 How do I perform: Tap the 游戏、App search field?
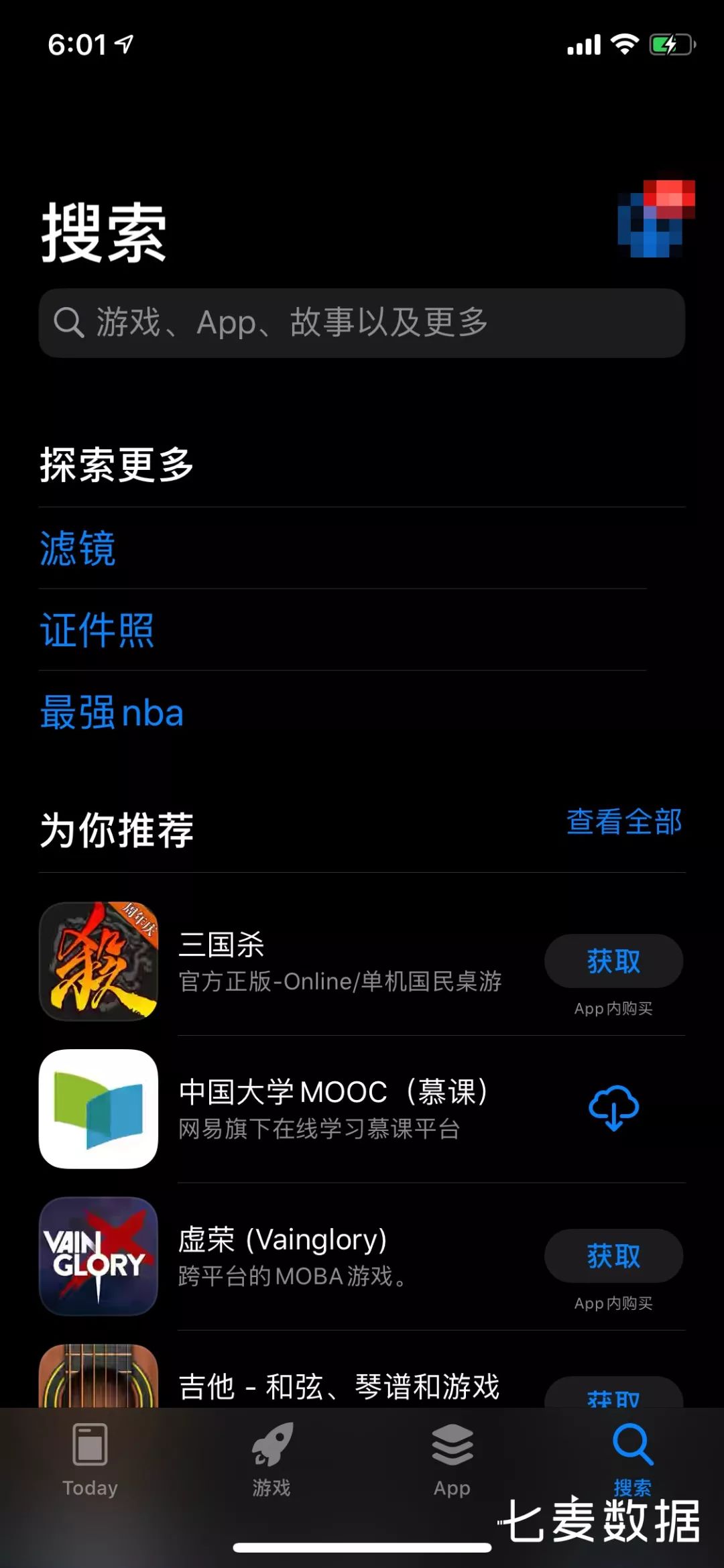click(362, 323)
